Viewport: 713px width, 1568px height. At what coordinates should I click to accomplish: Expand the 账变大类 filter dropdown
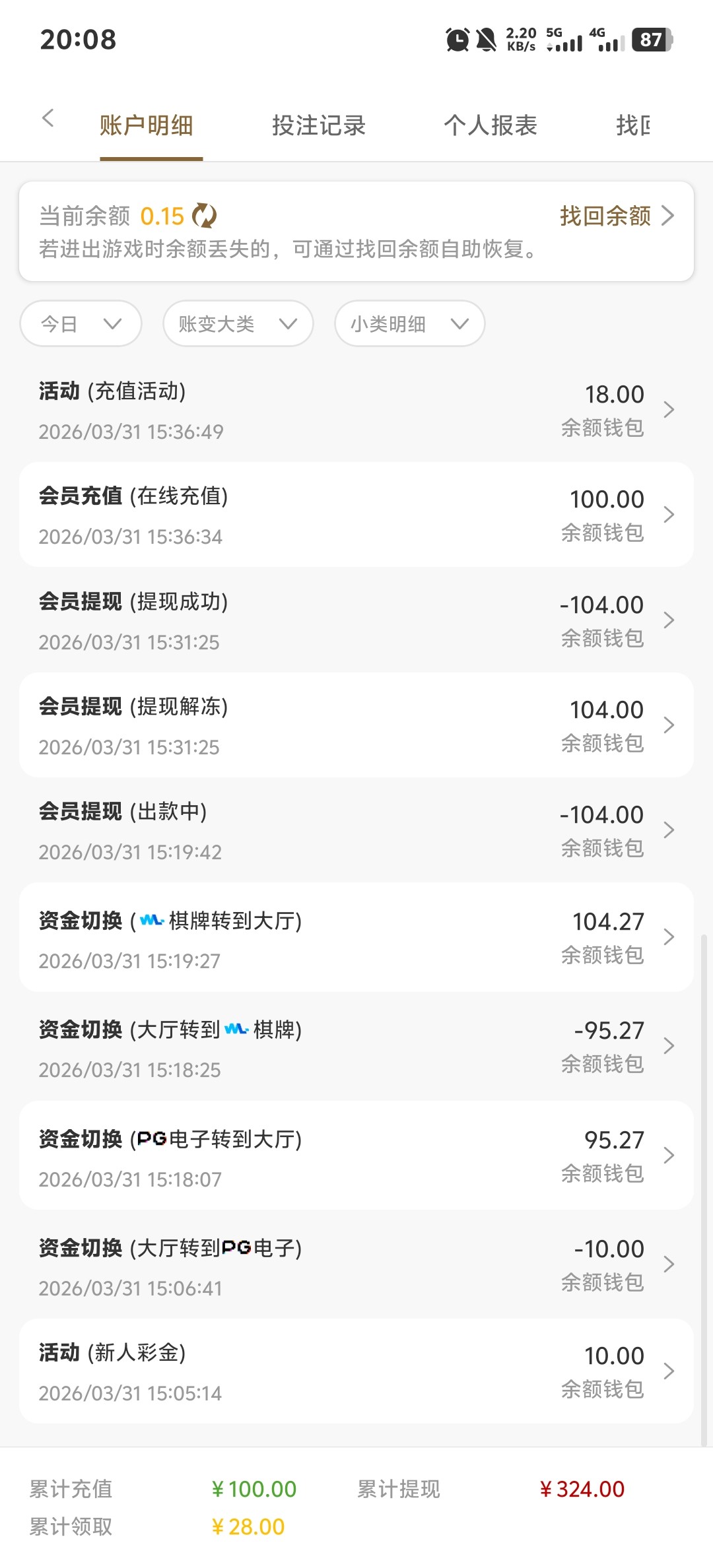[x=238, y=324]
